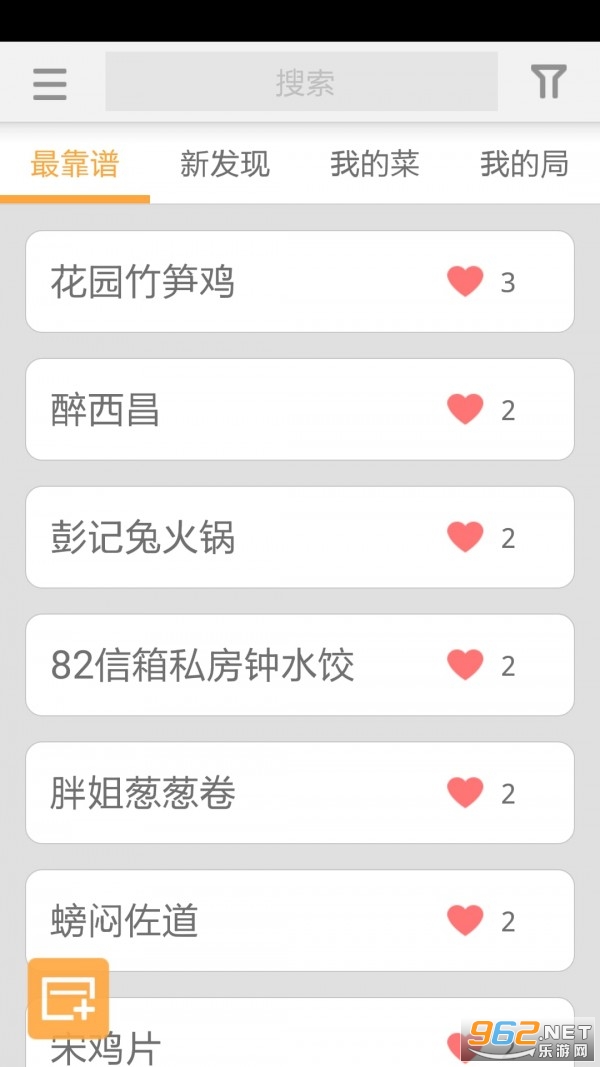This screenshot has width=600, height=1067.
Task: Open the 醉西昌 entry
Action: tap(200, 410)
